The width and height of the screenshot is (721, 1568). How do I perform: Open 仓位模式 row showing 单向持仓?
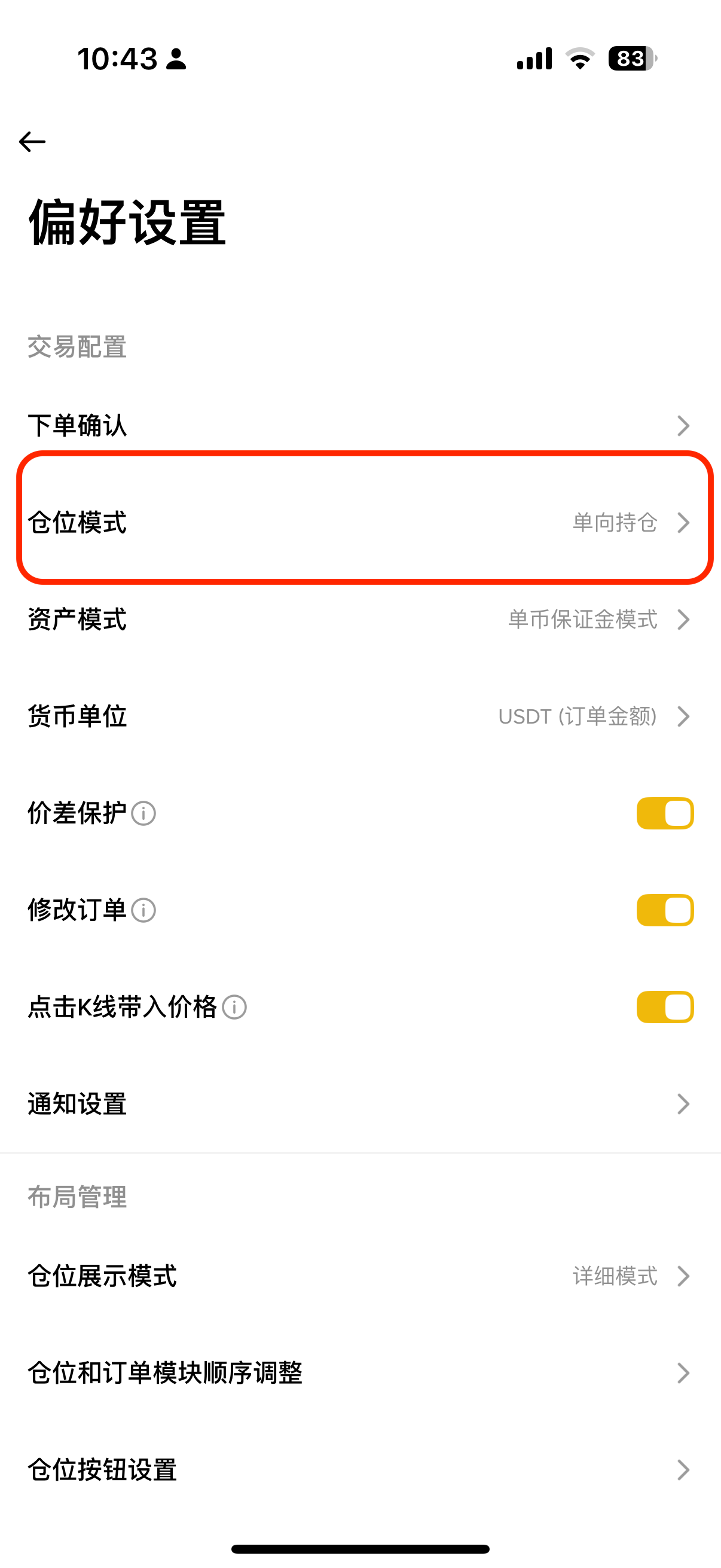(x=360, y=522)
